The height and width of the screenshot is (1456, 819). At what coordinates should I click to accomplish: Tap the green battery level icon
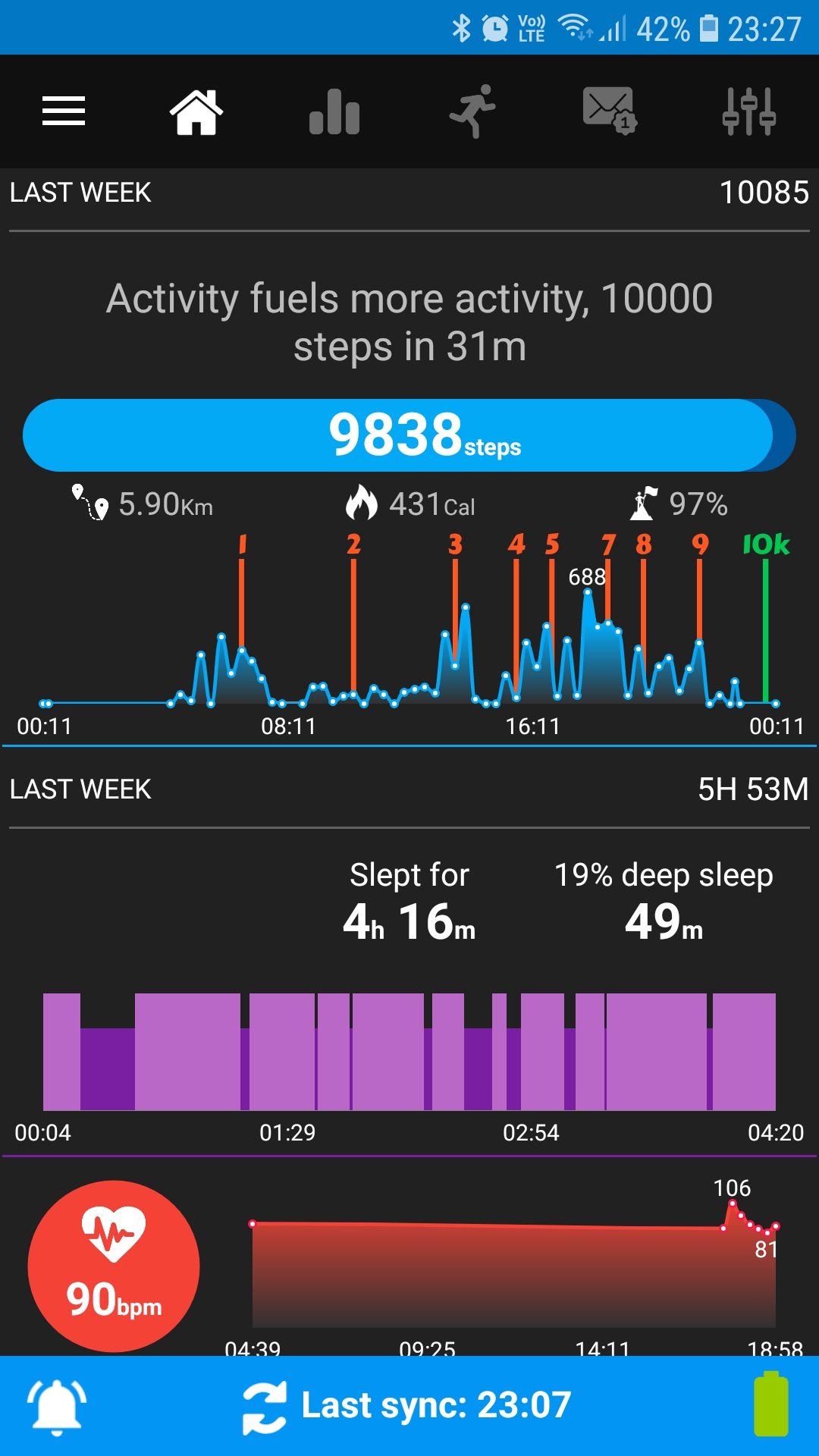[x=771, y=1404]
